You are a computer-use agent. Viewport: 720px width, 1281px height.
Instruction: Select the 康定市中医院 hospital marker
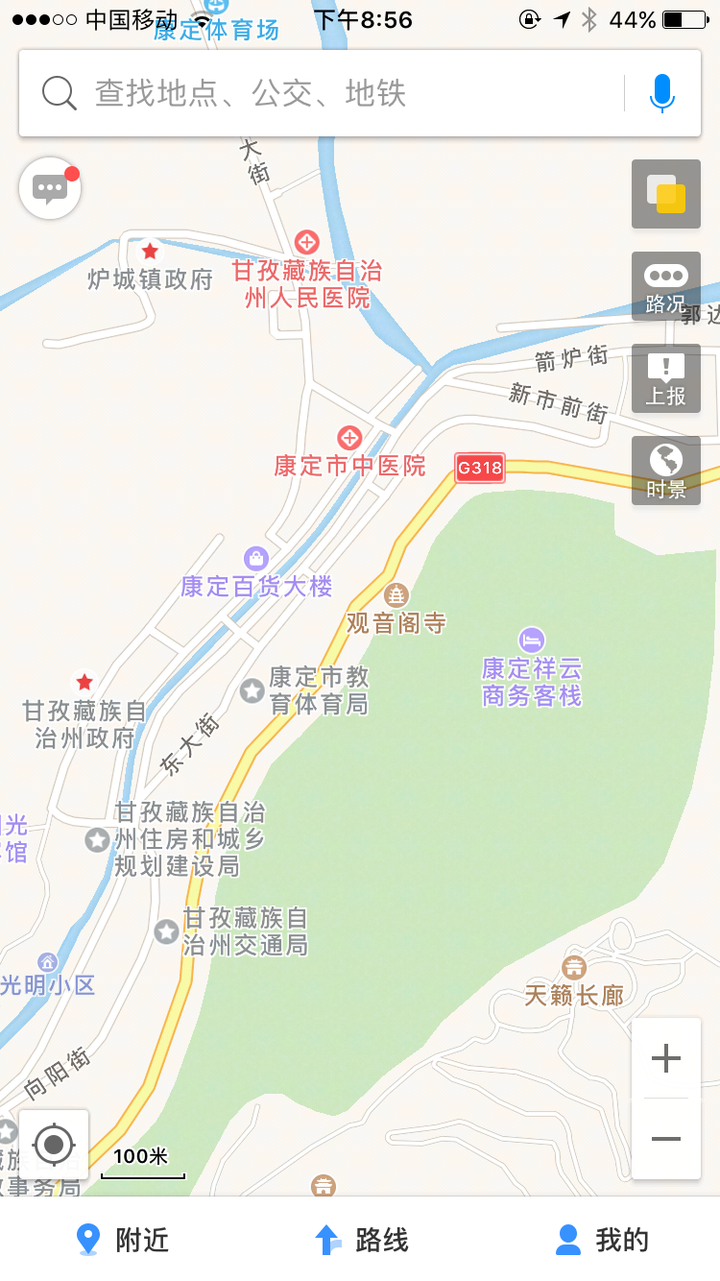[349, 438]
